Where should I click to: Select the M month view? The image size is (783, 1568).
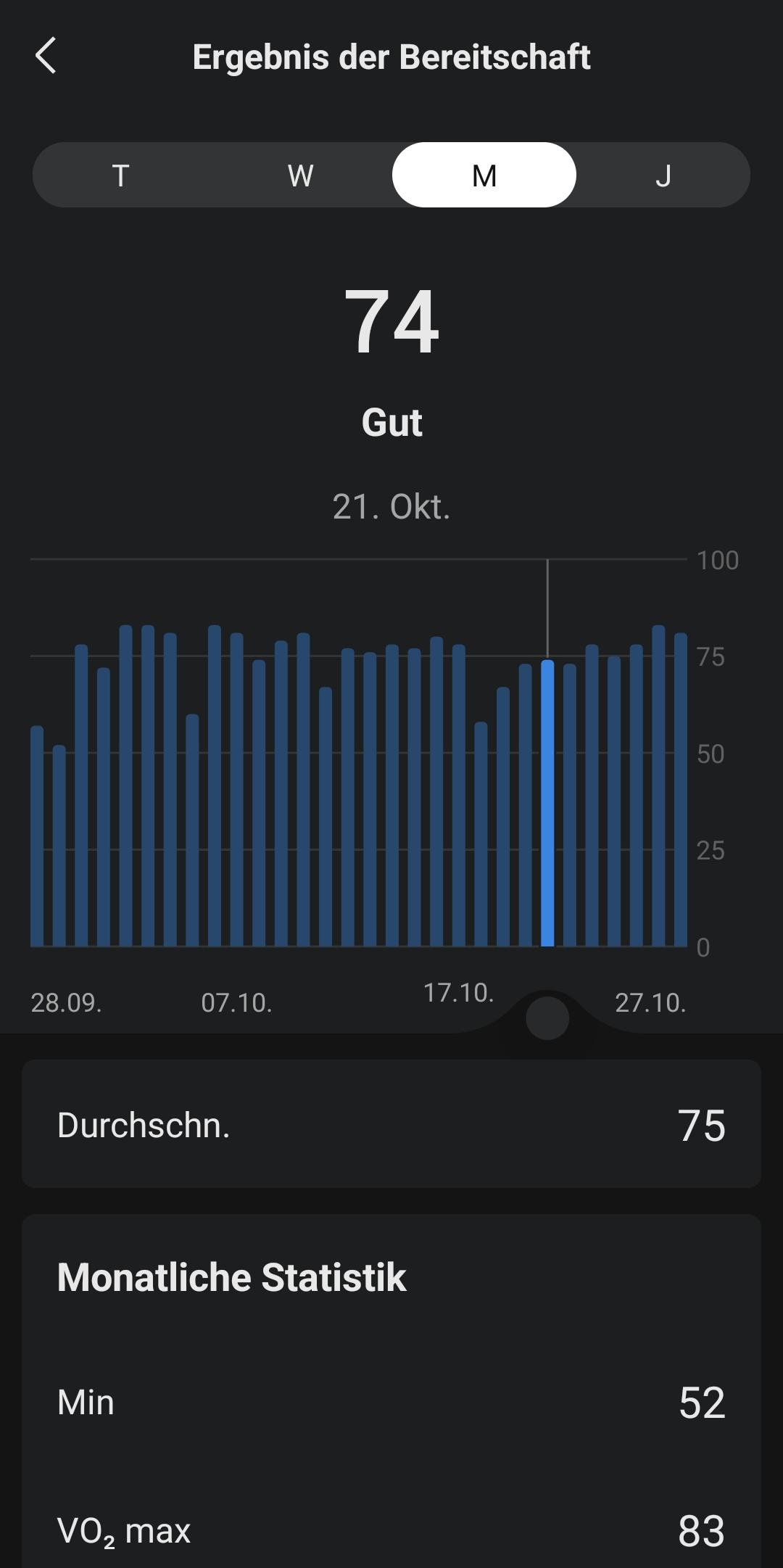point(484,175)
